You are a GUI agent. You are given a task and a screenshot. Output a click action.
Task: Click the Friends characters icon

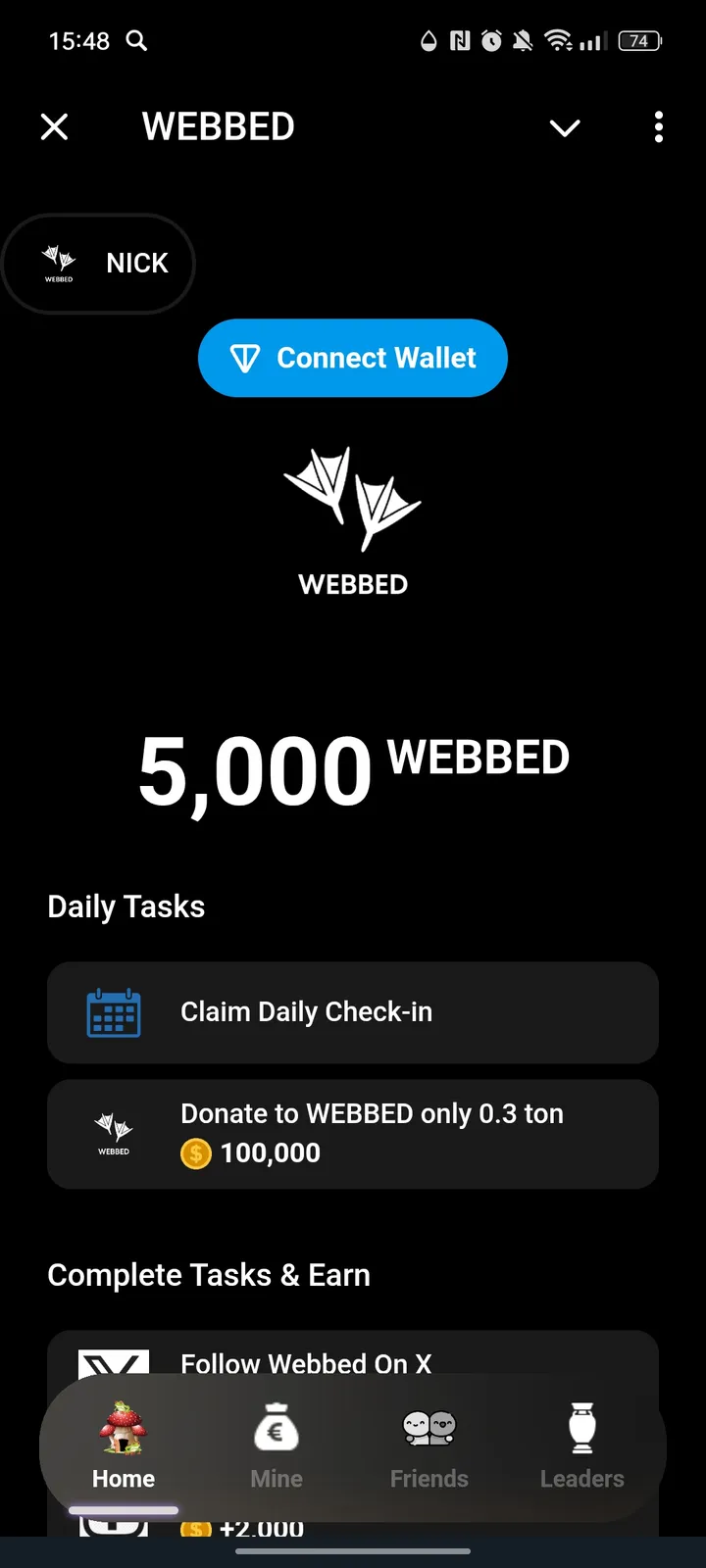[x=429, y=1429]
